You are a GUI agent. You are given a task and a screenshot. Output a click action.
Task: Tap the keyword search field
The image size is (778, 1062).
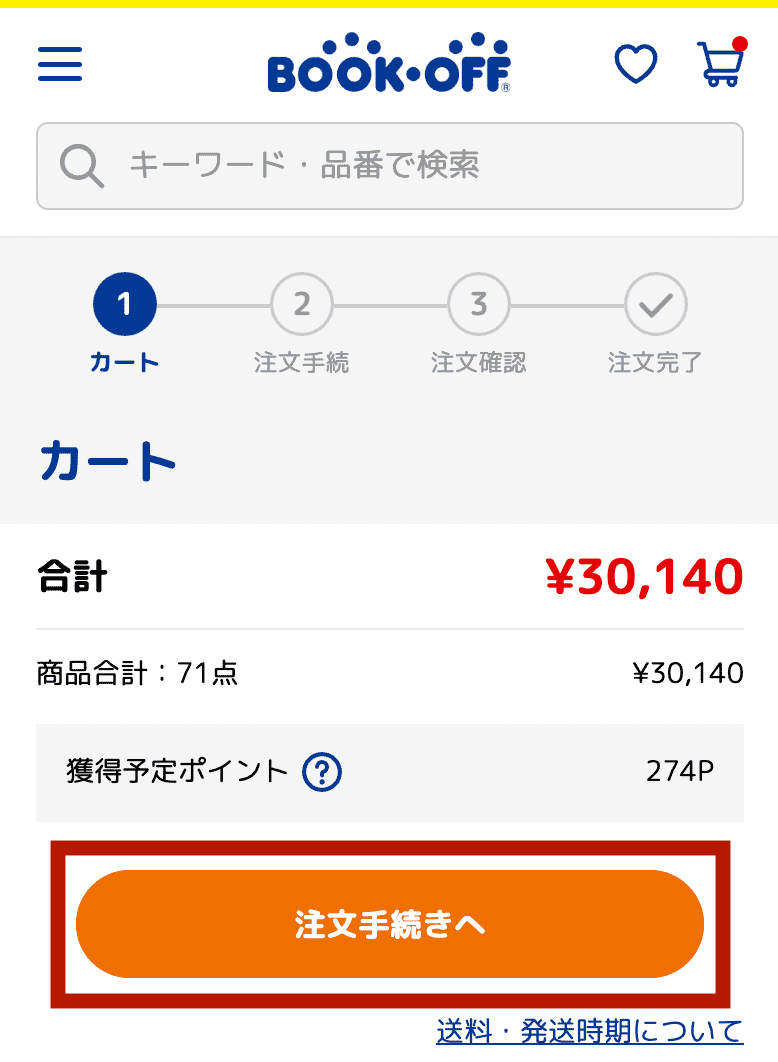[390, 166]
